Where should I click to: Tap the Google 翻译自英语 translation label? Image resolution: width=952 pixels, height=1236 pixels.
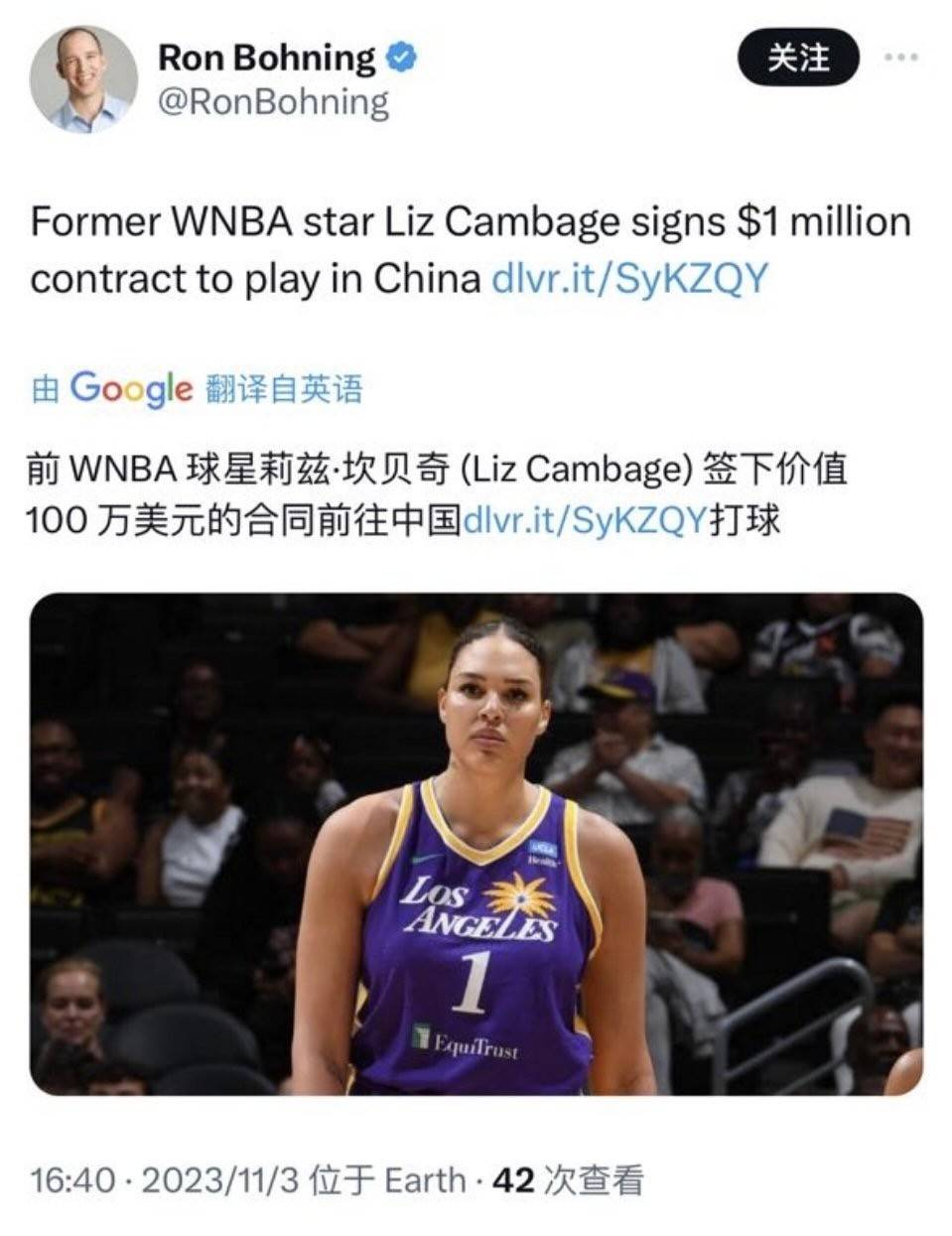198,388
